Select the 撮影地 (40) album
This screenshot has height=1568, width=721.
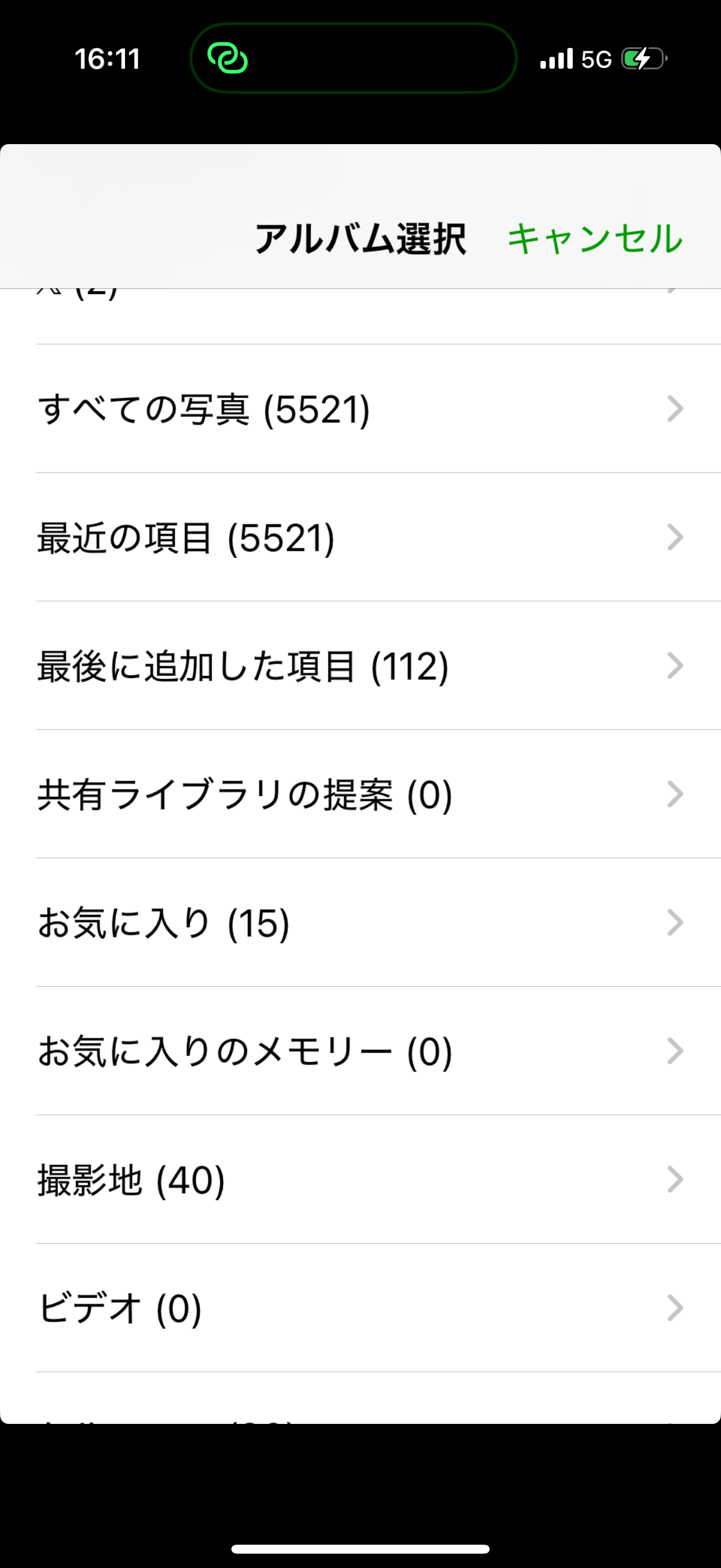[360, 1179]
